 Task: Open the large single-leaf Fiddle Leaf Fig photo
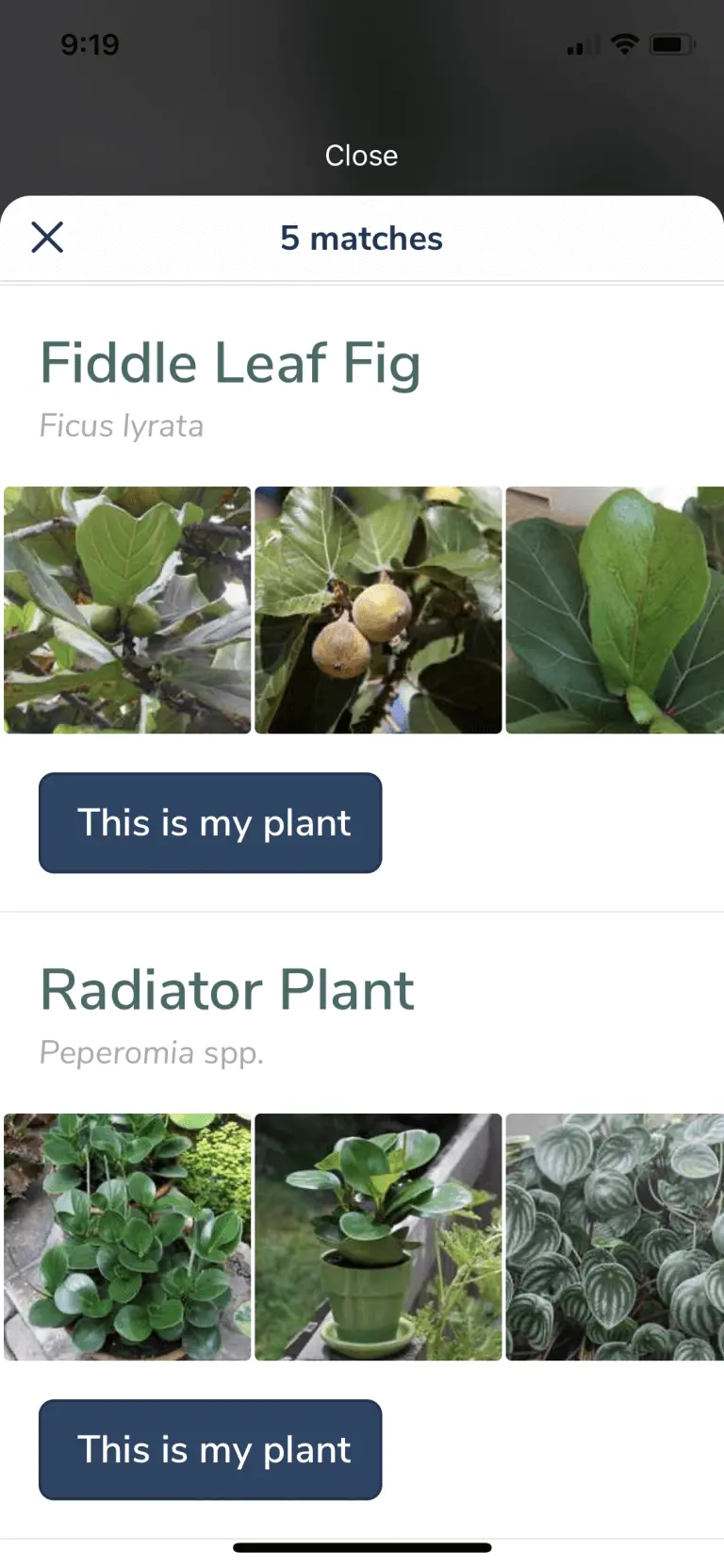[615, 610]
